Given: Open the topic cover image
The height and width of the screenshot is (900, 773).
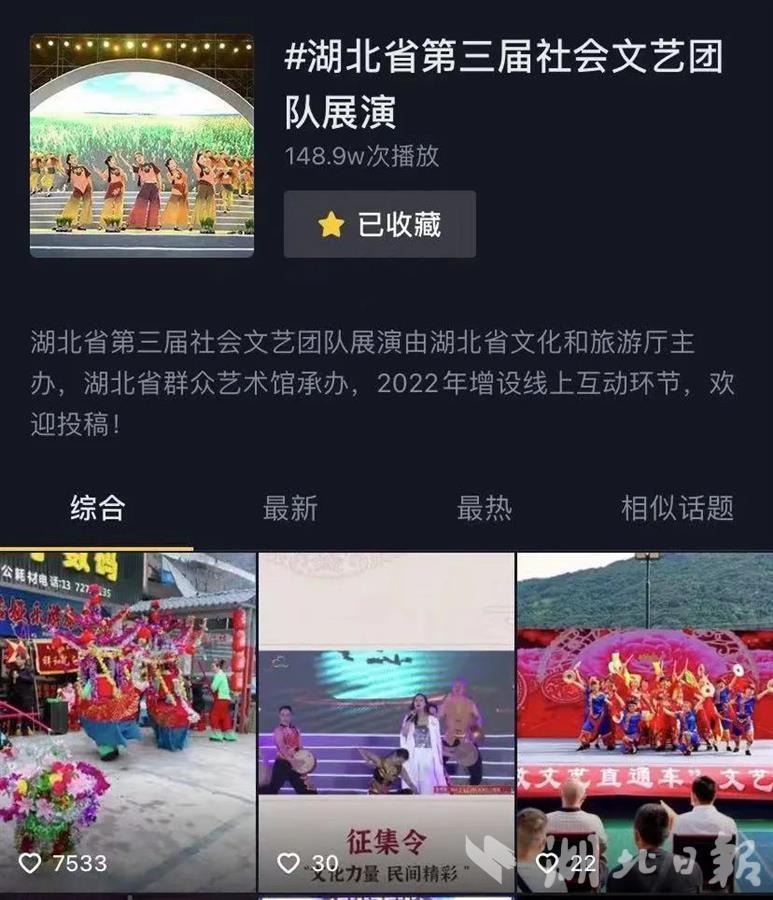Looking at the screenshot, I should click(142, 146).
